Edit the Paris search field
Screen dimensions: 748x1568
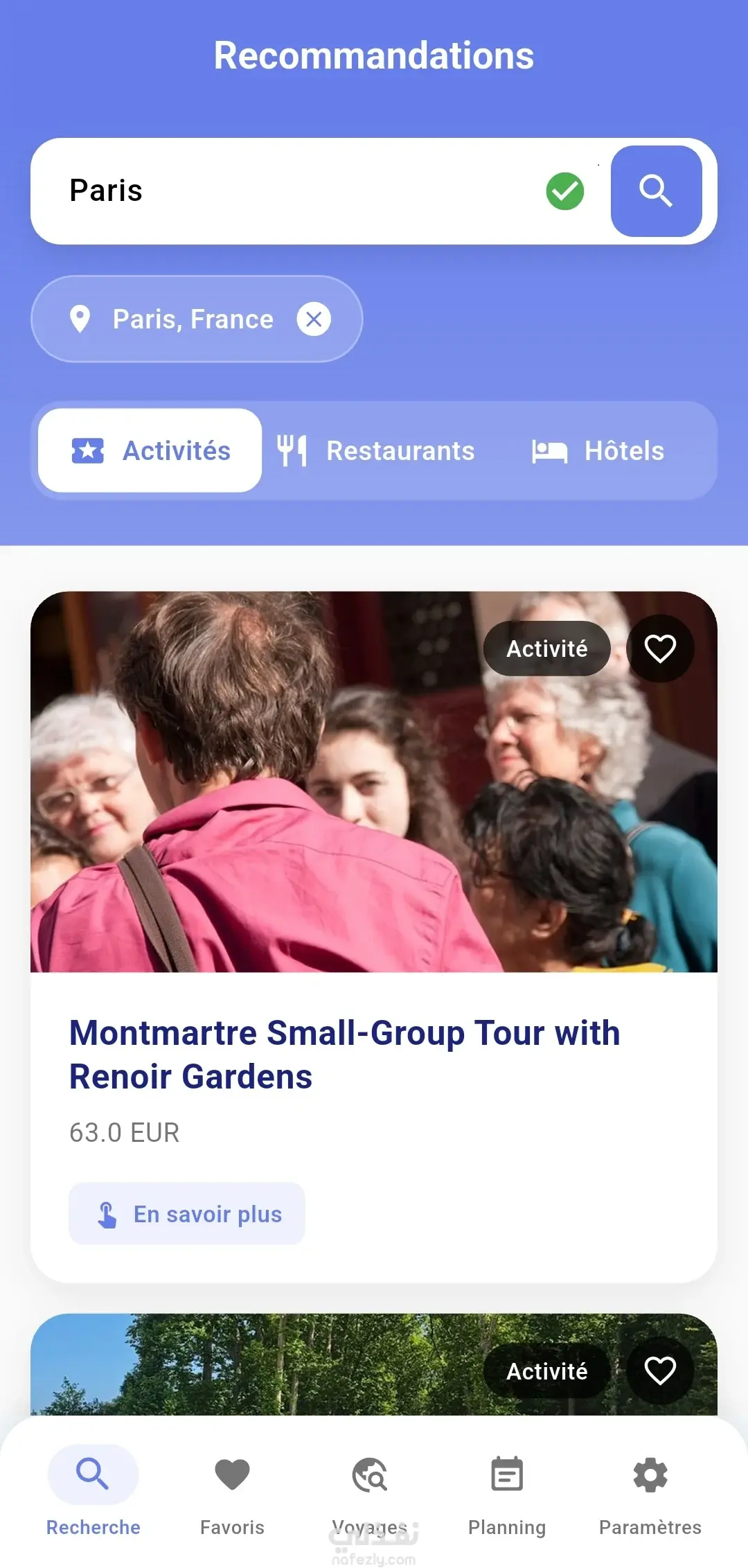point(291,191)
